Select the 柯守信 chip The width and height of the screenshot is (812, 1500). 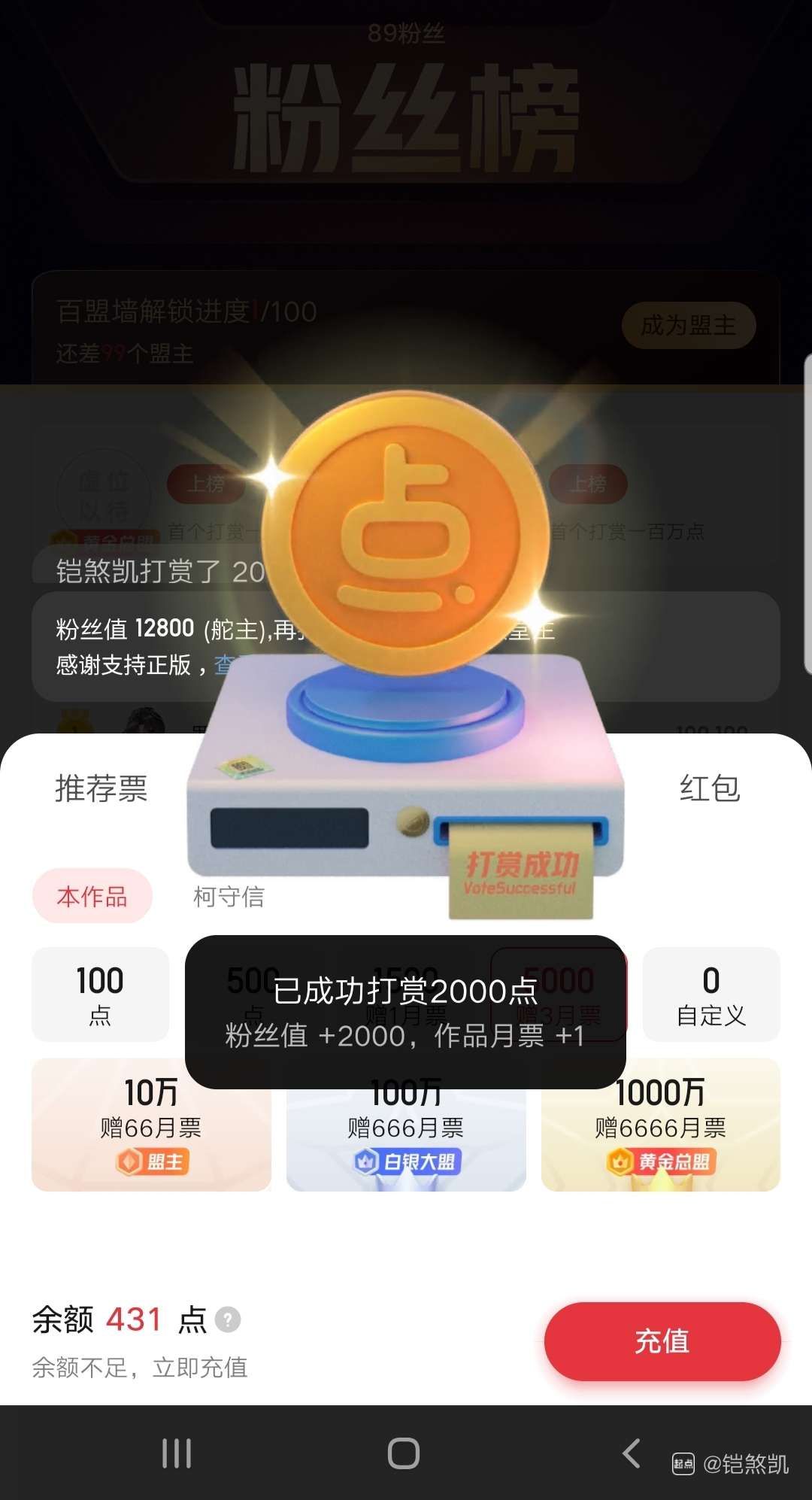(x=229, y=897)
